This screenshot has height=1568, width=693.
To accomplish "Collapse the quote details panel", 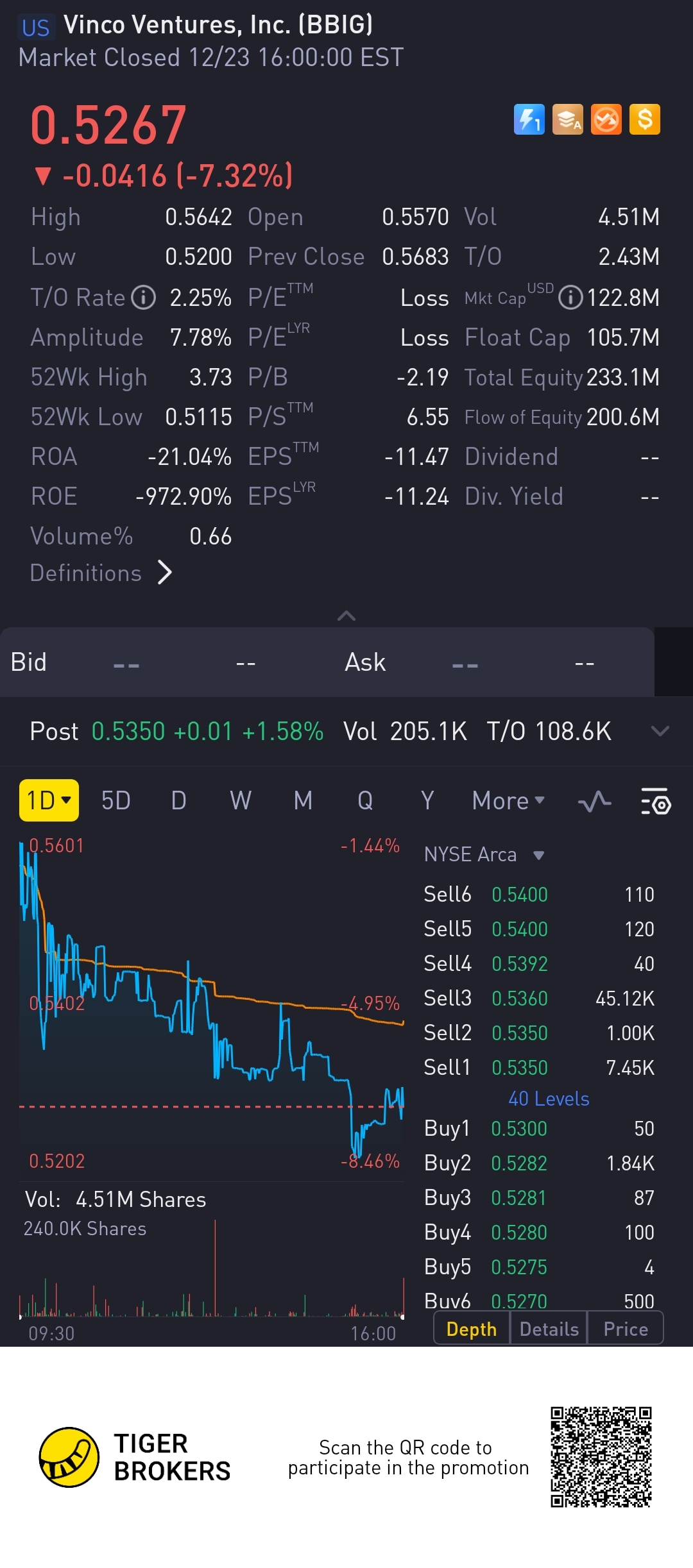I will 346,616.
